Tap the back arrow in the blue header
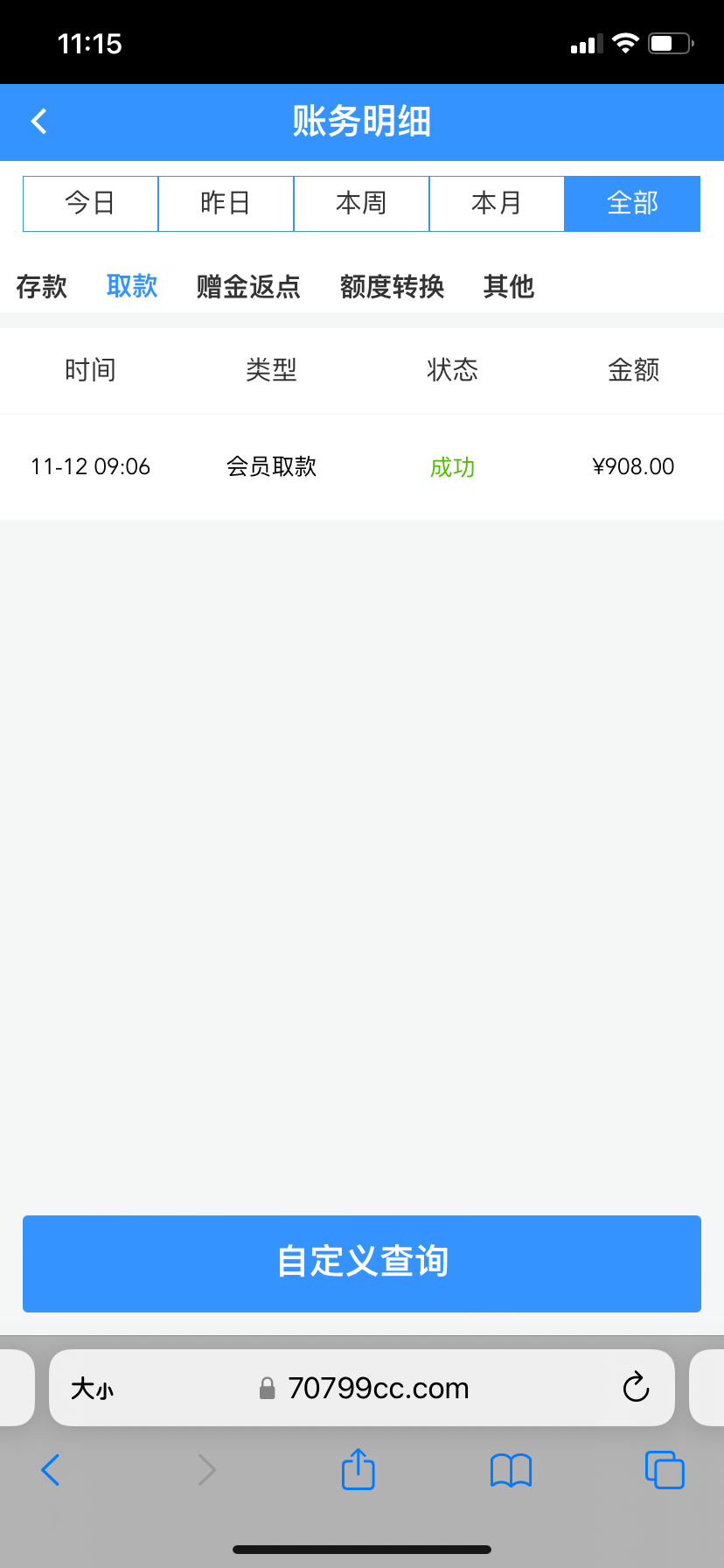 click(x=38, y=122)
